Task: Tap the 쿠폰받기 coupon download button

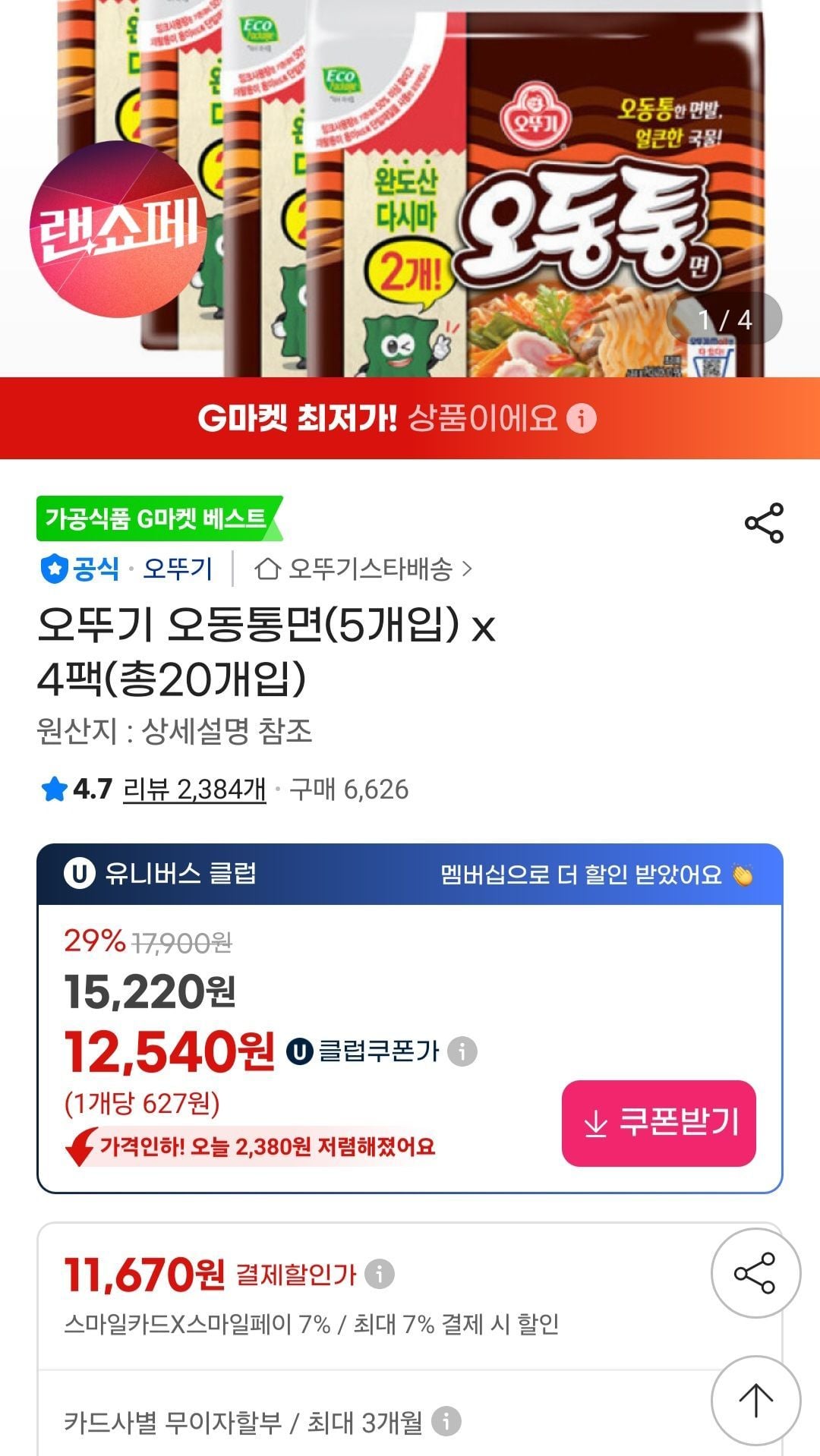Action: [x=658, y=1123]
